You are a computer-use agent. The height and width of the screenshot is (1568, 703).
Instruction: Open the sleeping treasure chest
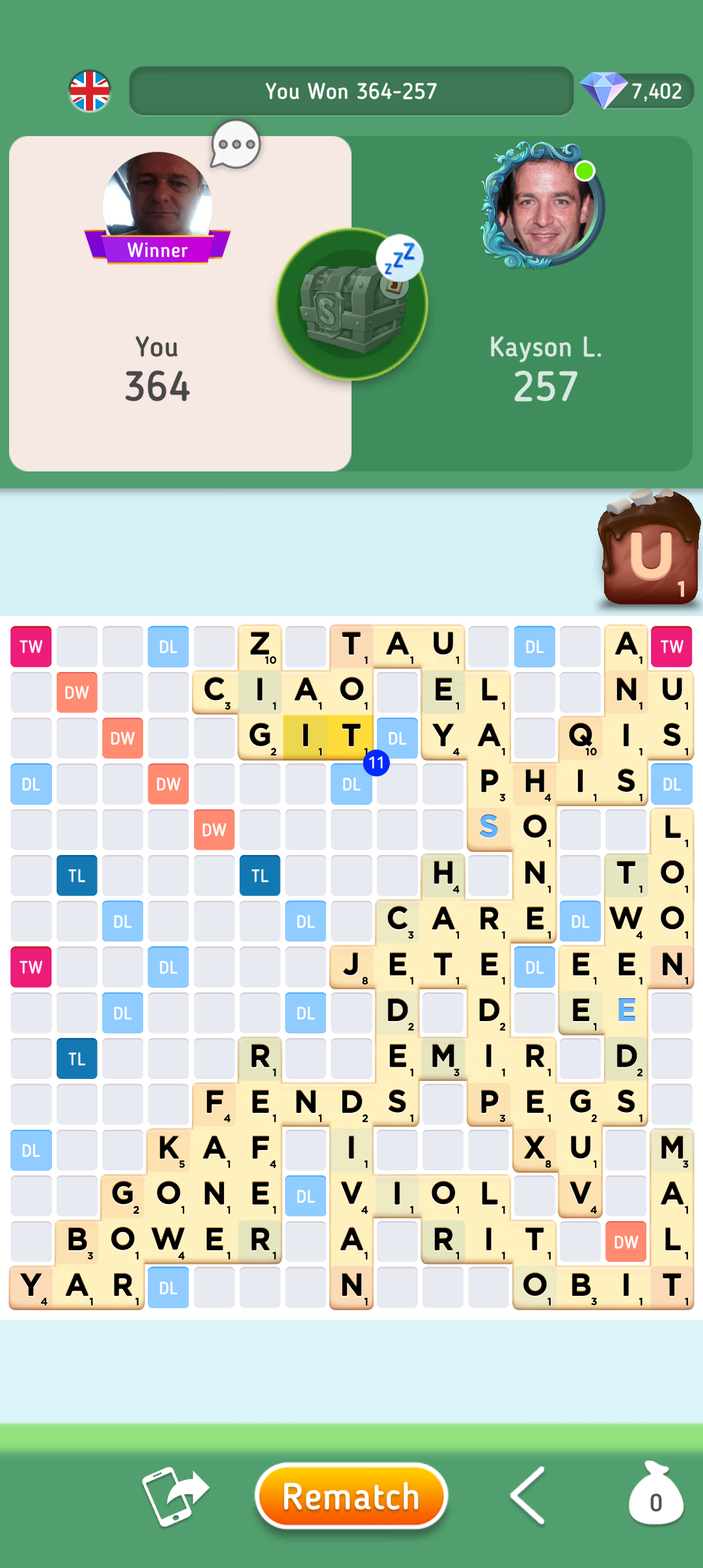tap(351, 305)
